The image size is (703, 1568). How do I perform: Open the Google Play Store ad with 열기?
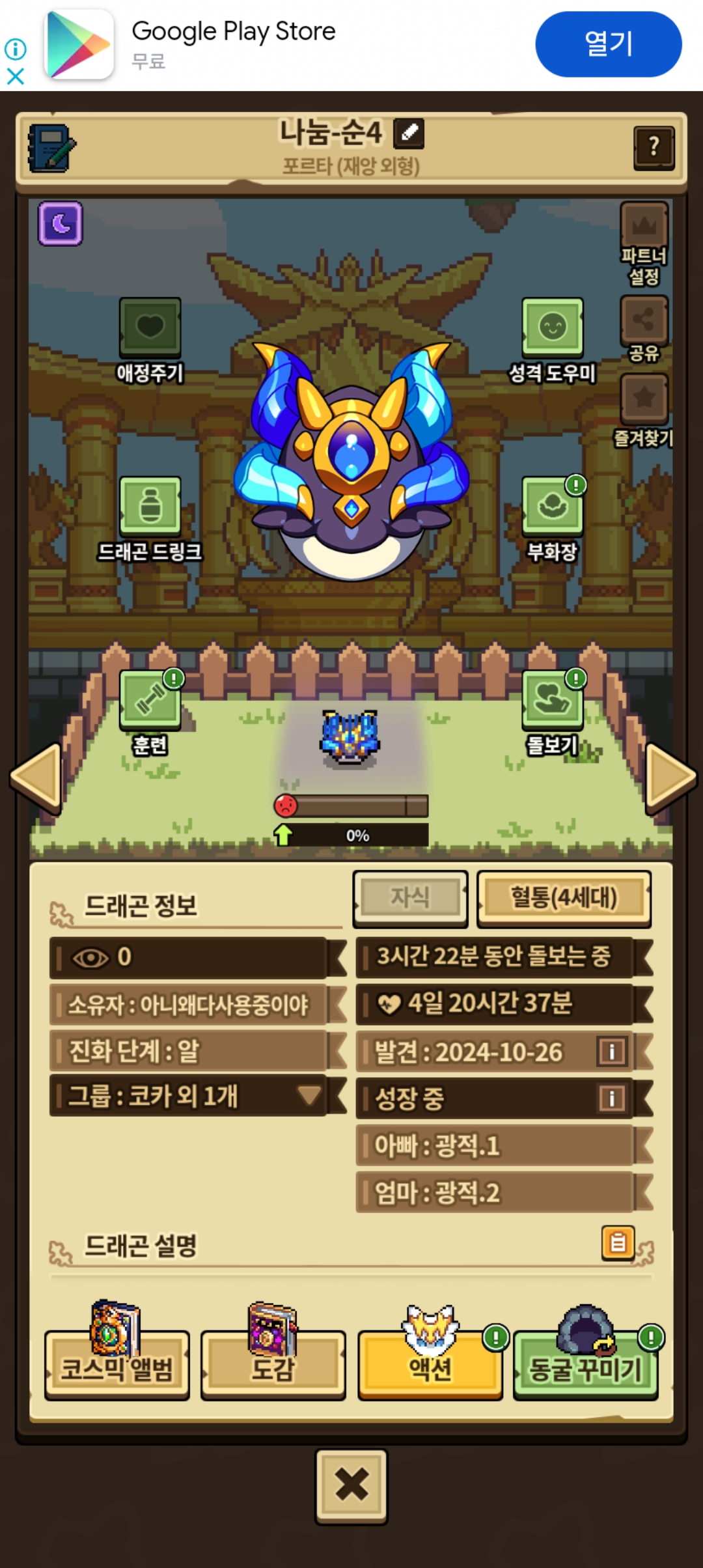coord(608,44)
